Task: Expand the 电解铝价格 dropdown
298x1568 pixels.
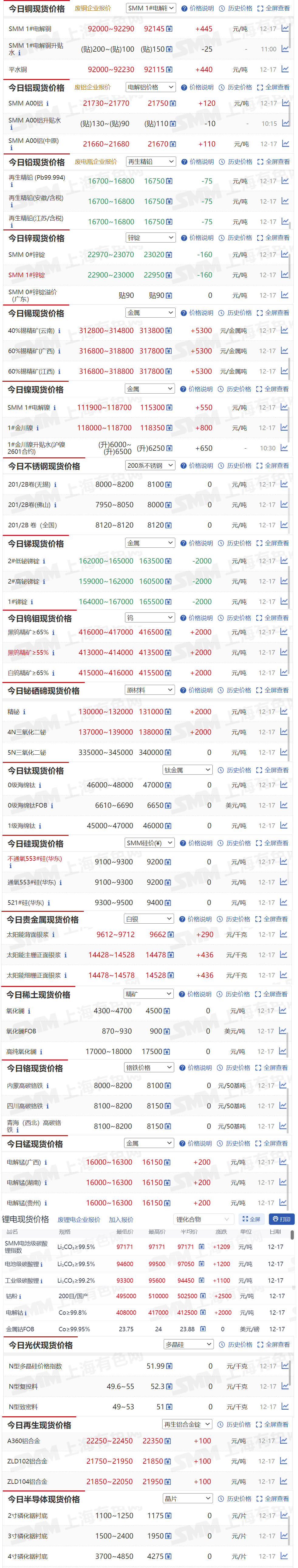Action: [x=151, y=87]
